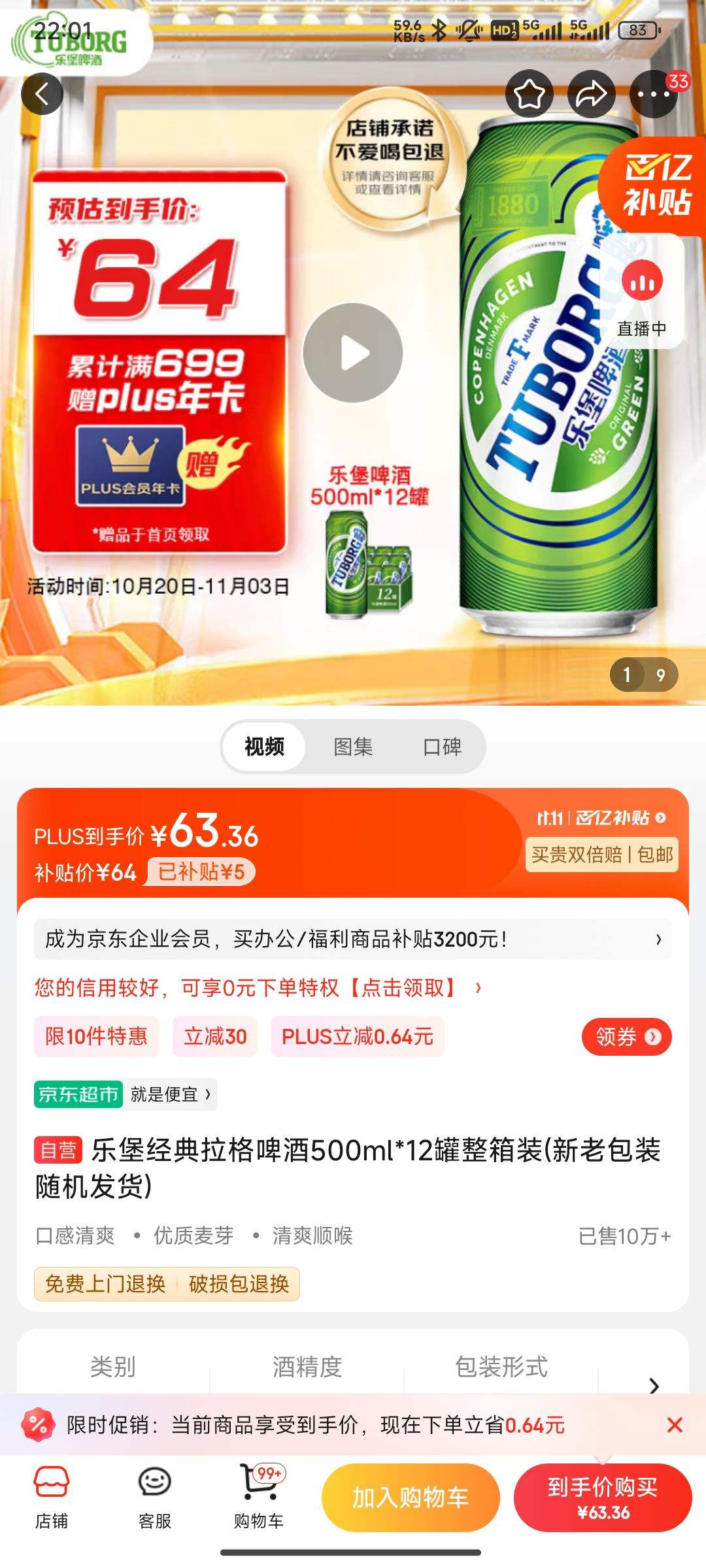Click the back arrow at top left
Screen dimensions: 706x1568
(42, 94)
